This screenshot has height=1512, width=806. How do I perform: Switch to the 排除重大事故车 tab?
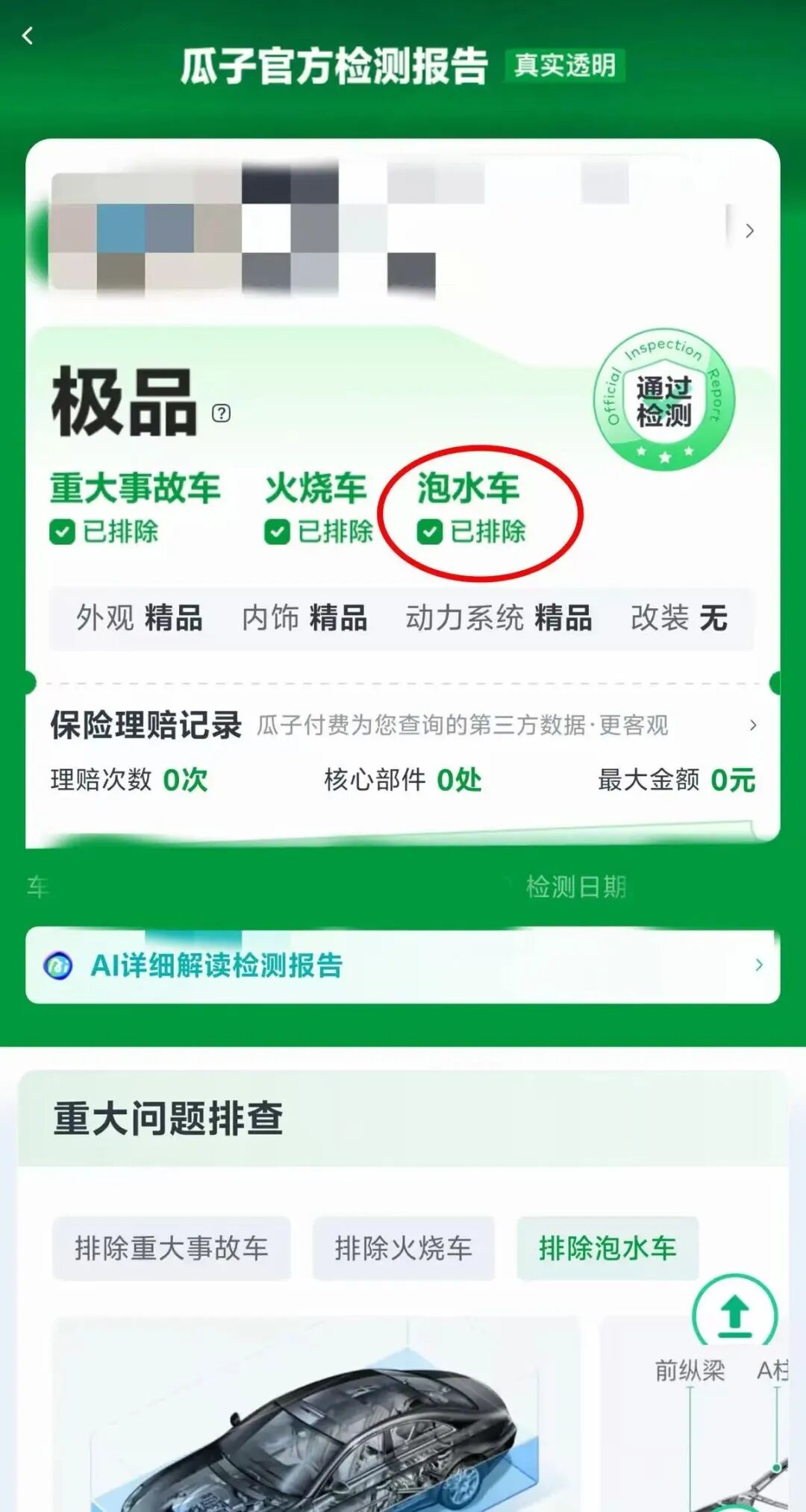(172, 1248)
